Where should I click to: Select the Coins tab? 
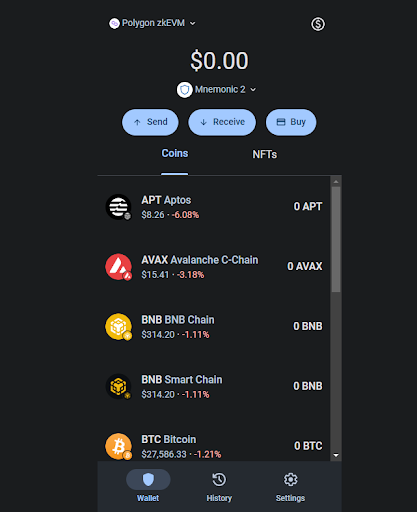click(x=175, y=154)
